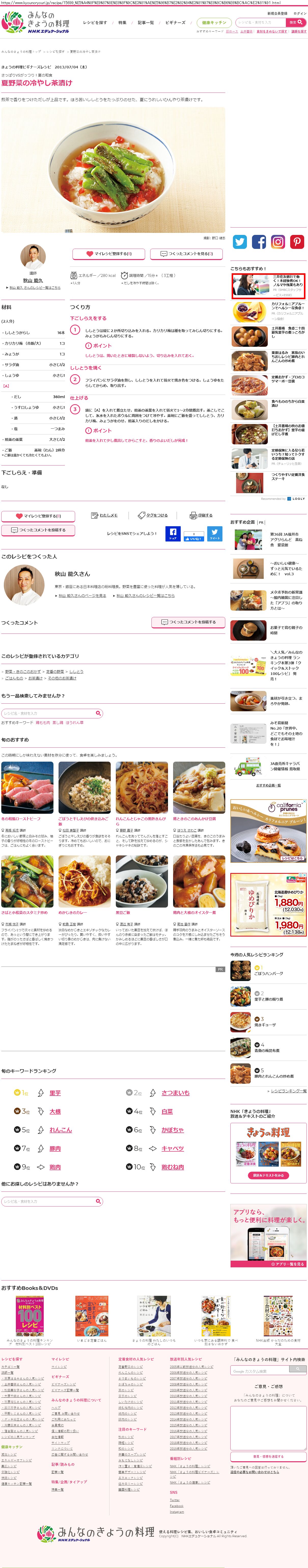Open the Instagram icon in sidebar

(x=277, y=242)
